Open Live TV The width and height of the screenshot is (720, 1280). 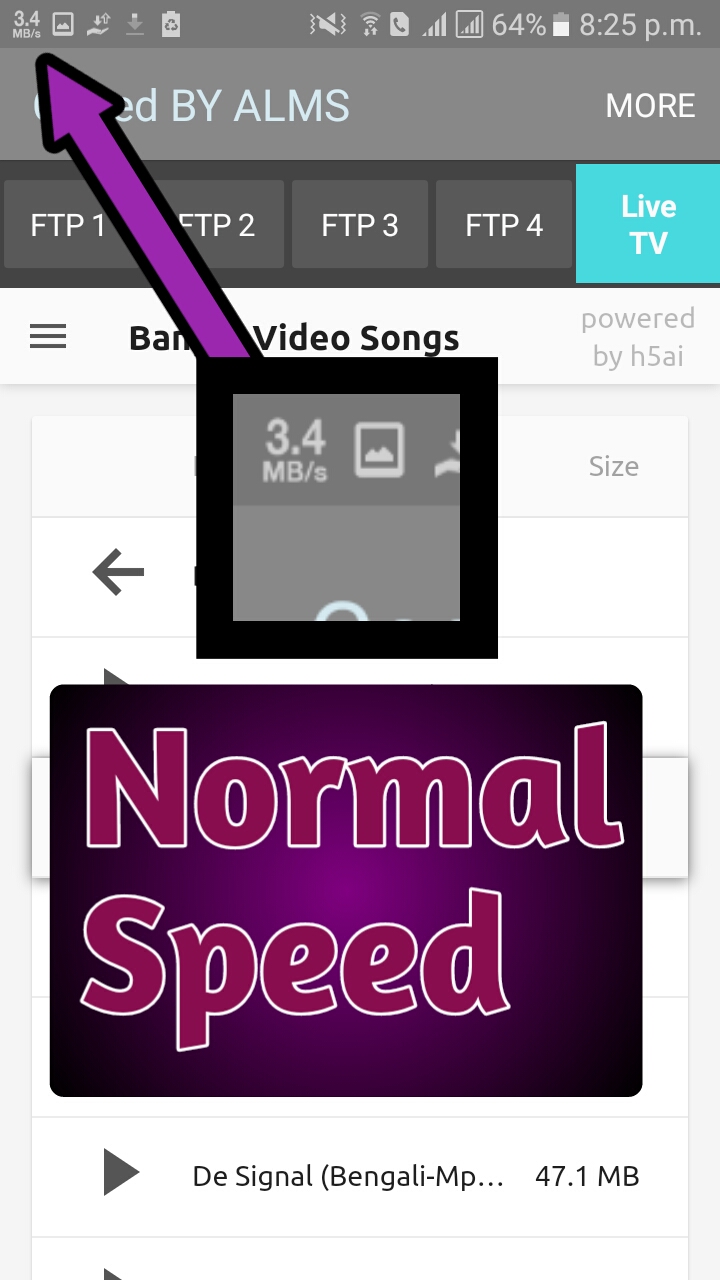[648, 225]
